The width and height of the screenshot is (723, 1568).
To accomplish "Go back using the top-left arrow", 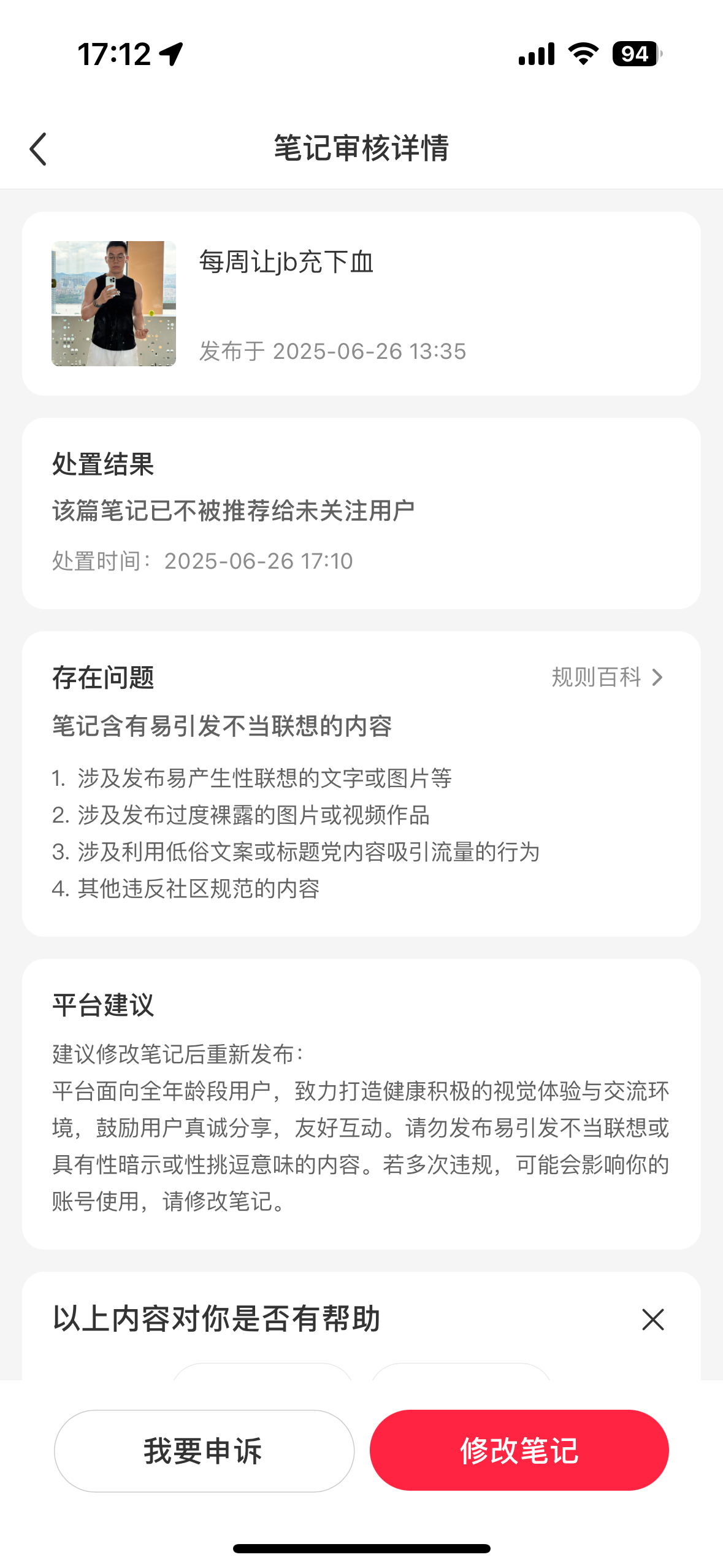I will [x=38, y=149].
